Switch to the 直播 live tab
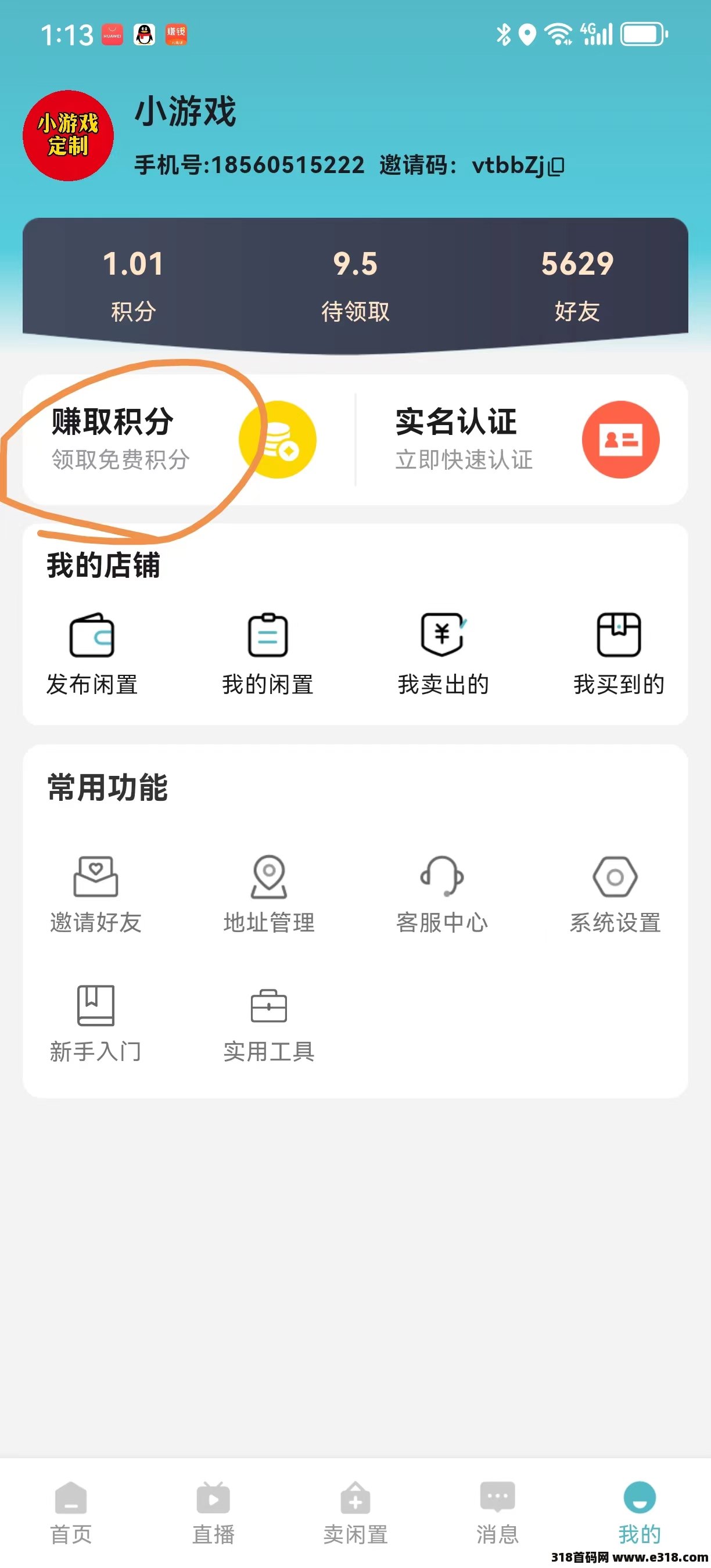 tap(213, 1512)
